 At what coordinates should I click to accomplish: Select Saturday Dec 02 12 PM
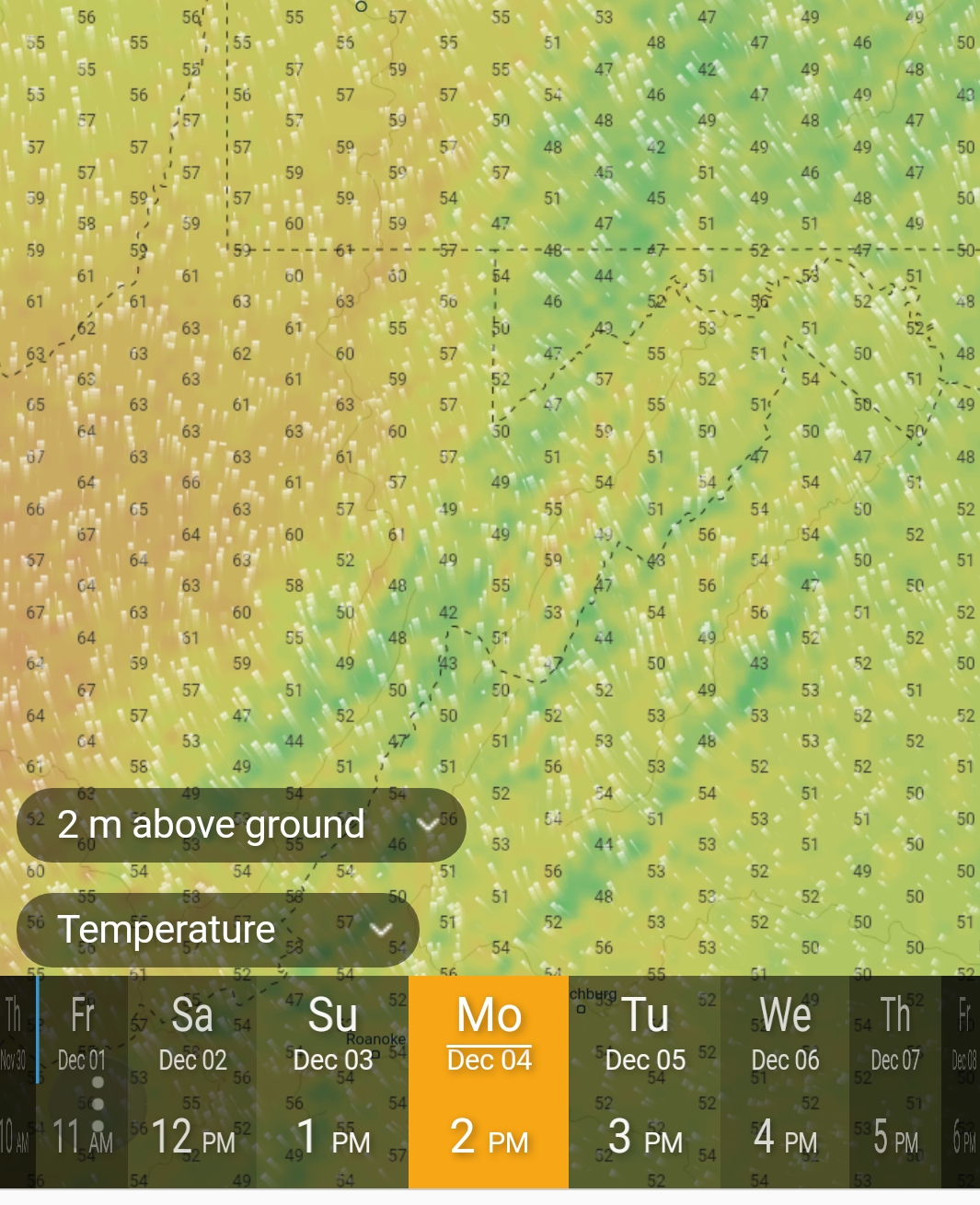tap(192, 1082)
